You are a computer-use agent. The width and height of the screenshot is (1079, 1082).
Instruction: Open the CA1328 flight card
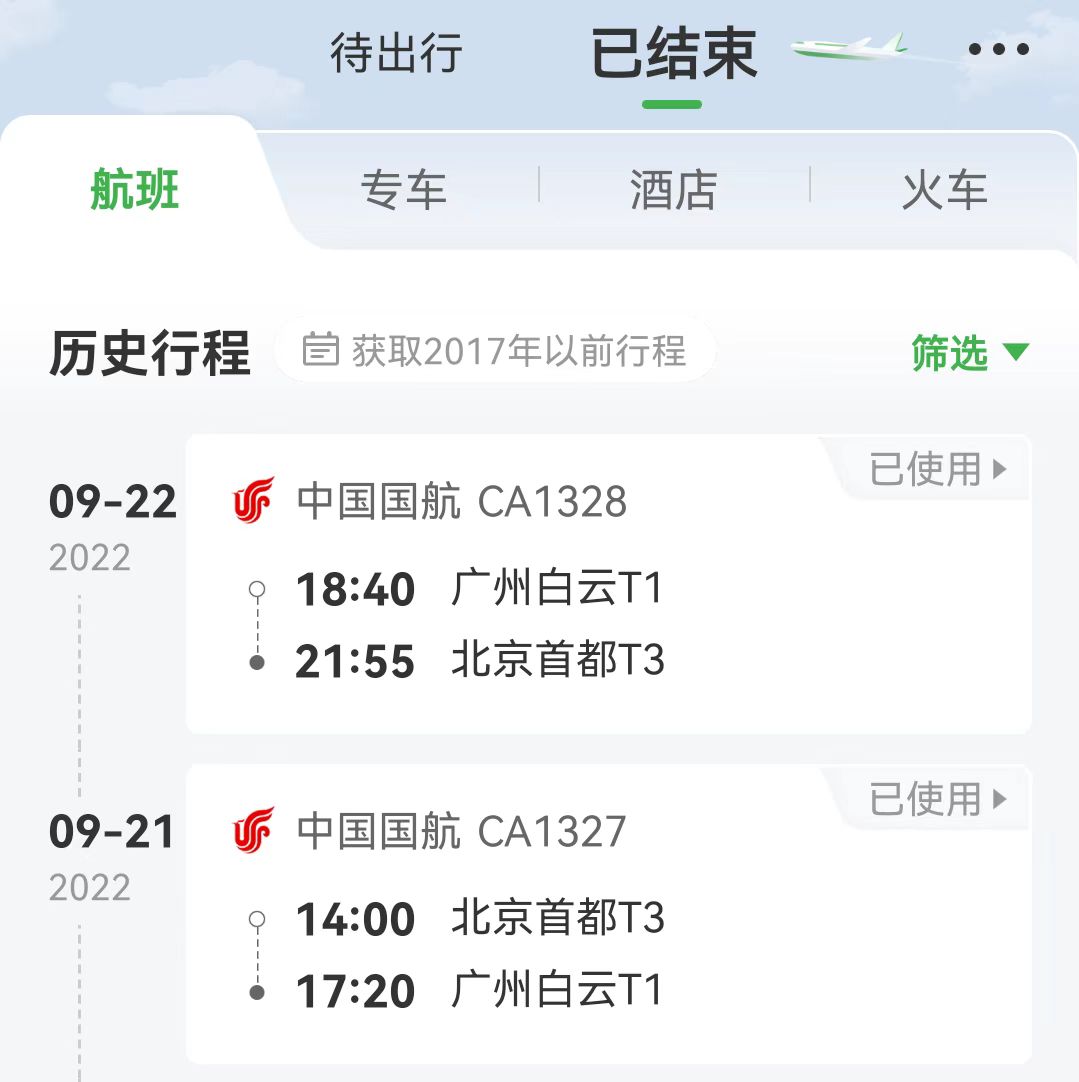tap(608, 585)
